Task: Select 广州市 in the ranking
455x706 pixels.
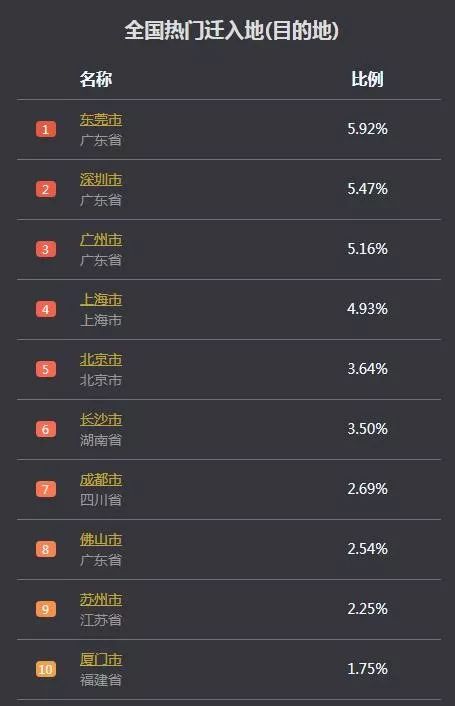Action: pyautogui.click(x=101, y=240)
